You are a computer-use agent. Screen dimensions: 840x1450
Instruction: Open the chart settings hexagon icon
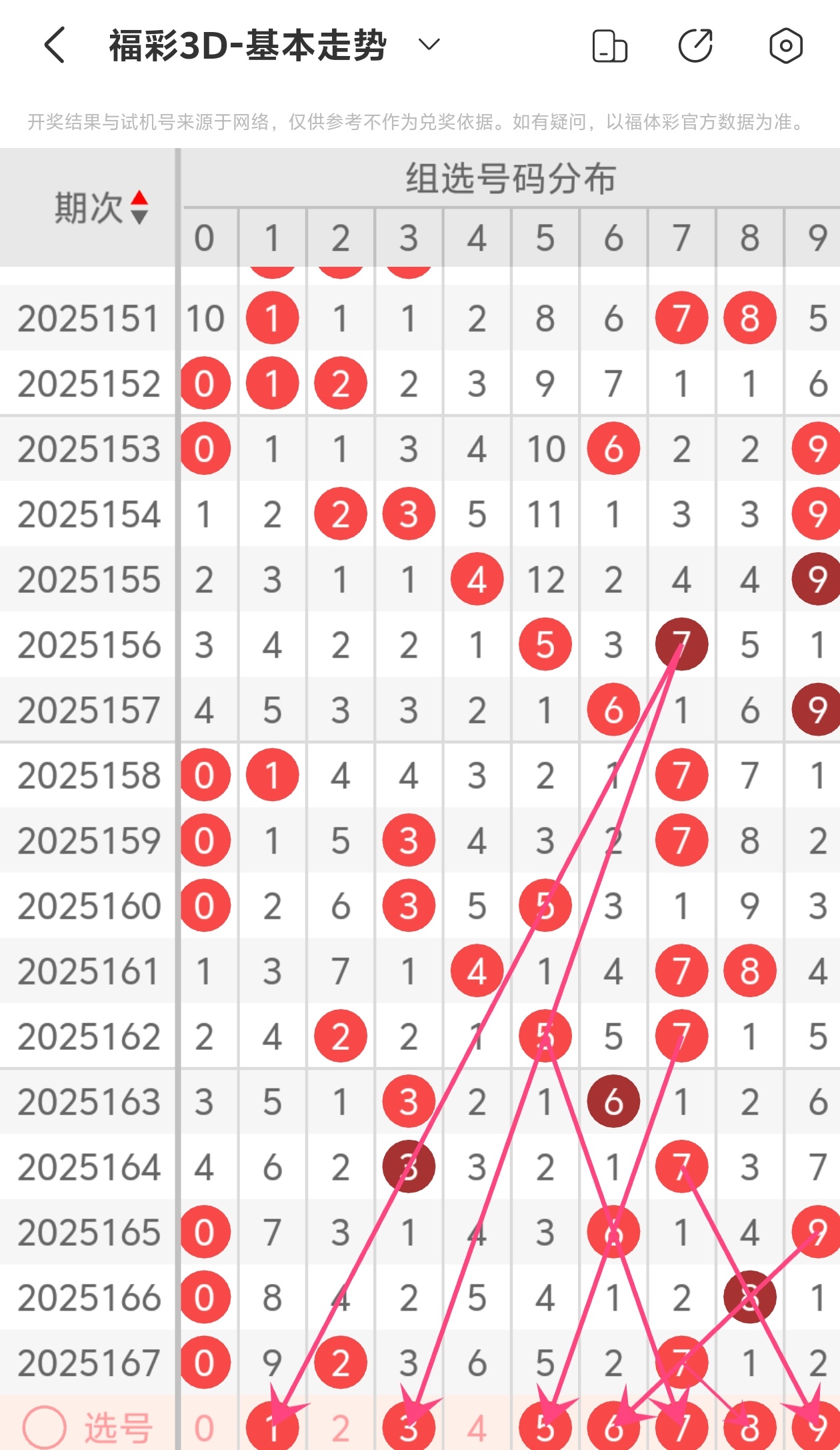point(785,46)
